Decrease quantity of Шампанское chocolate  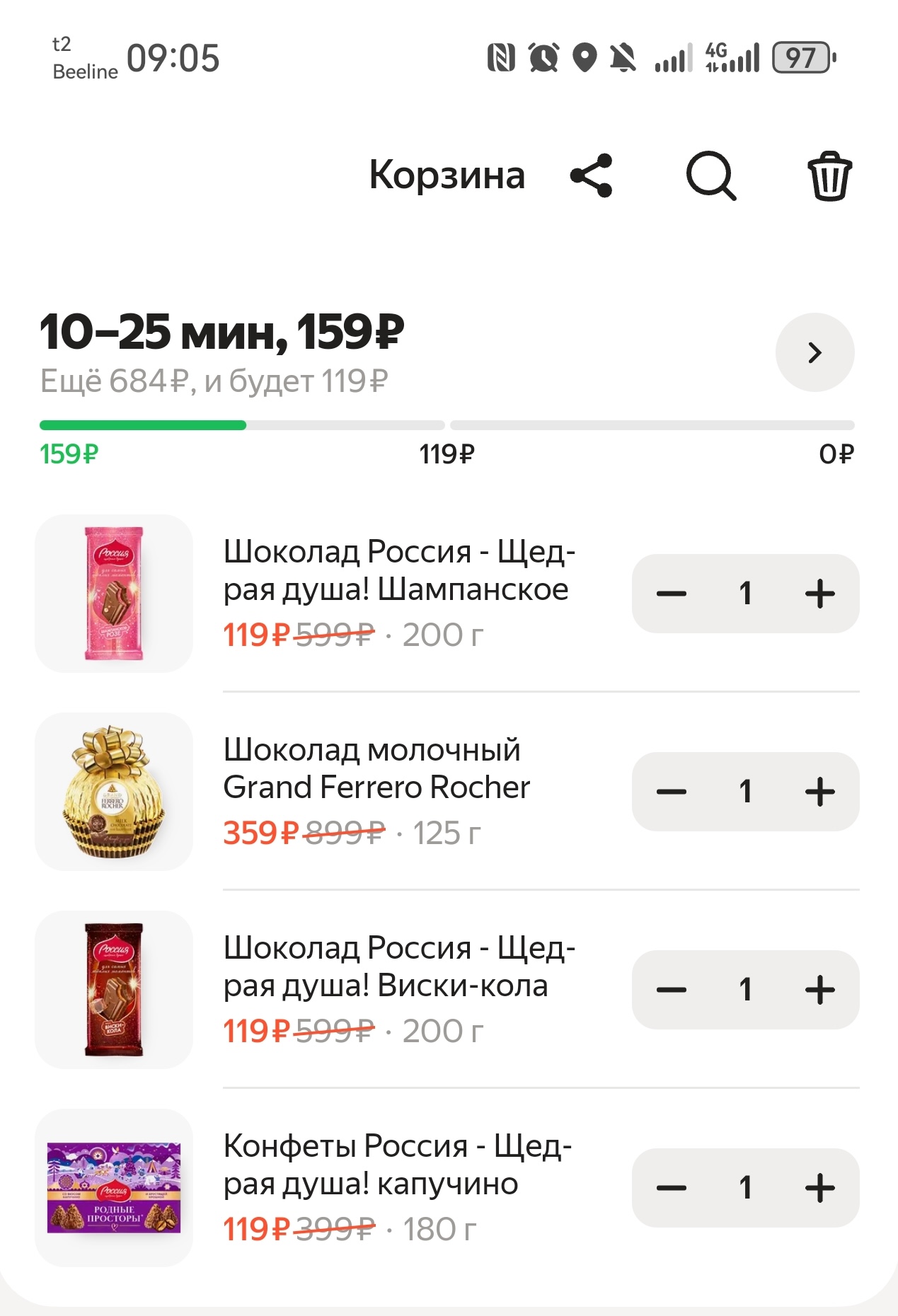point(672,594)
